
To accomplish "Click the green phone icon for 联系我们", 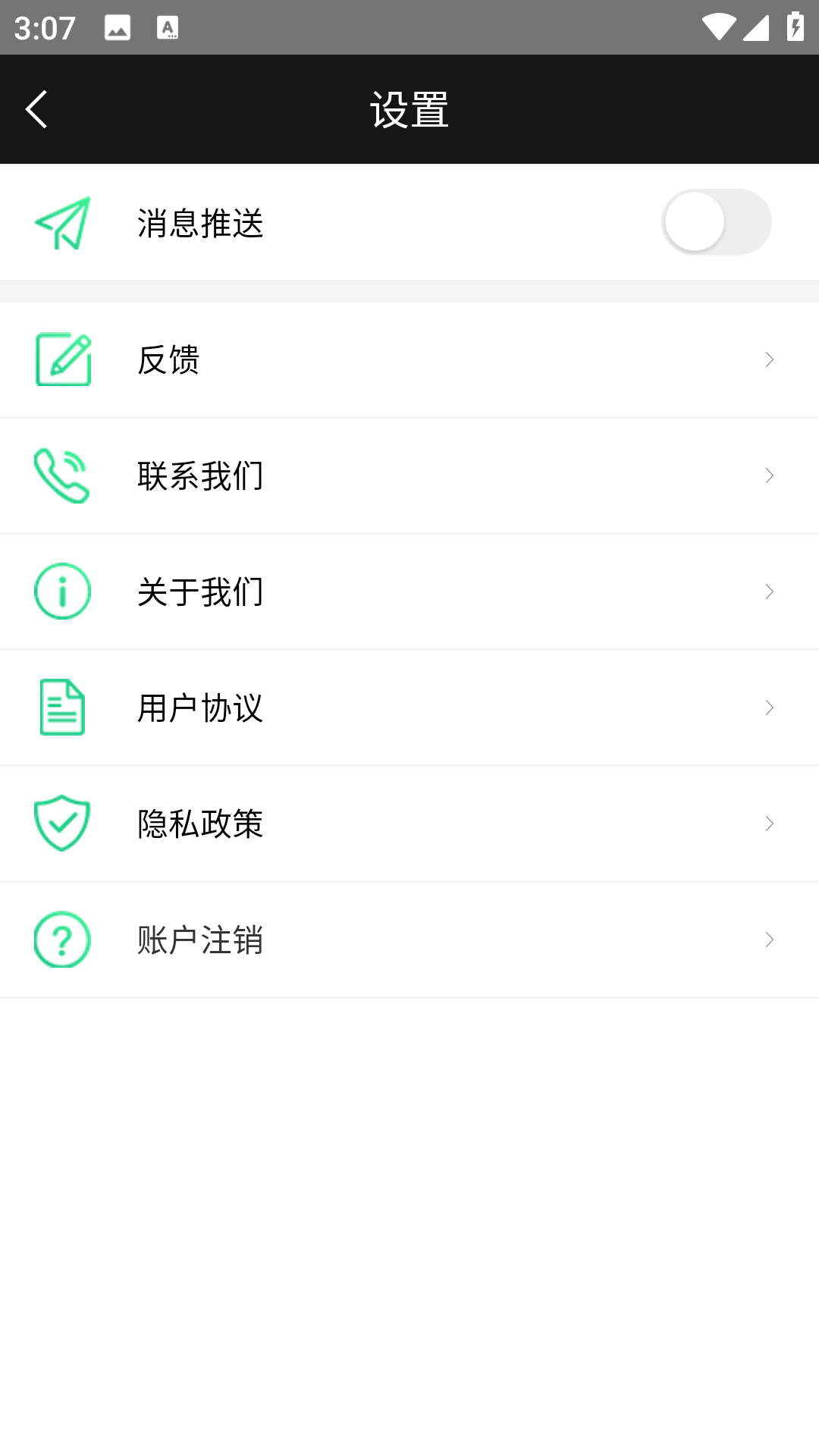I will coord(62,475).
